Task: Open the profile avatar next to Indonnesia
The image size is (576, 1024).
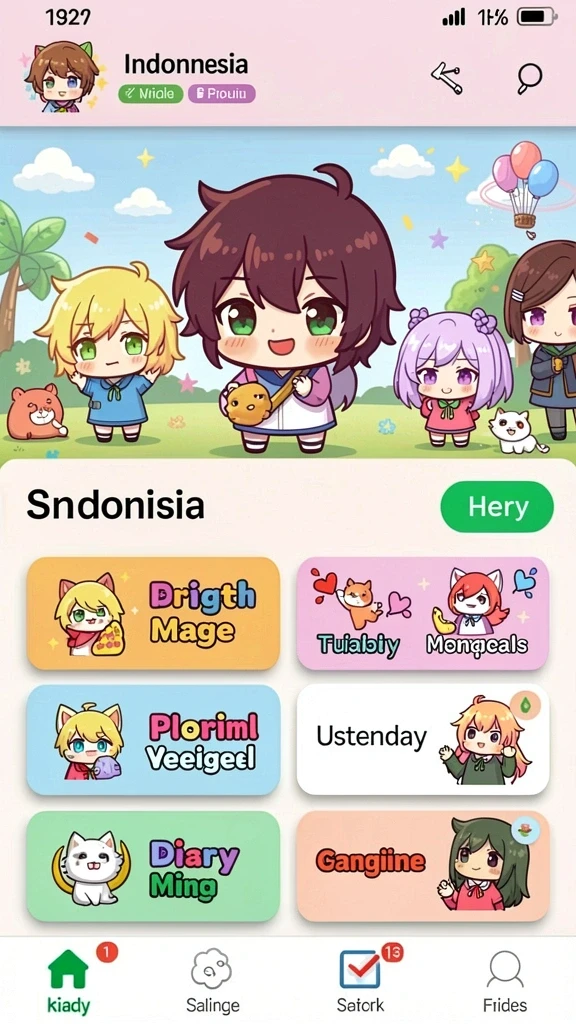Action: (x=63, y=76)
